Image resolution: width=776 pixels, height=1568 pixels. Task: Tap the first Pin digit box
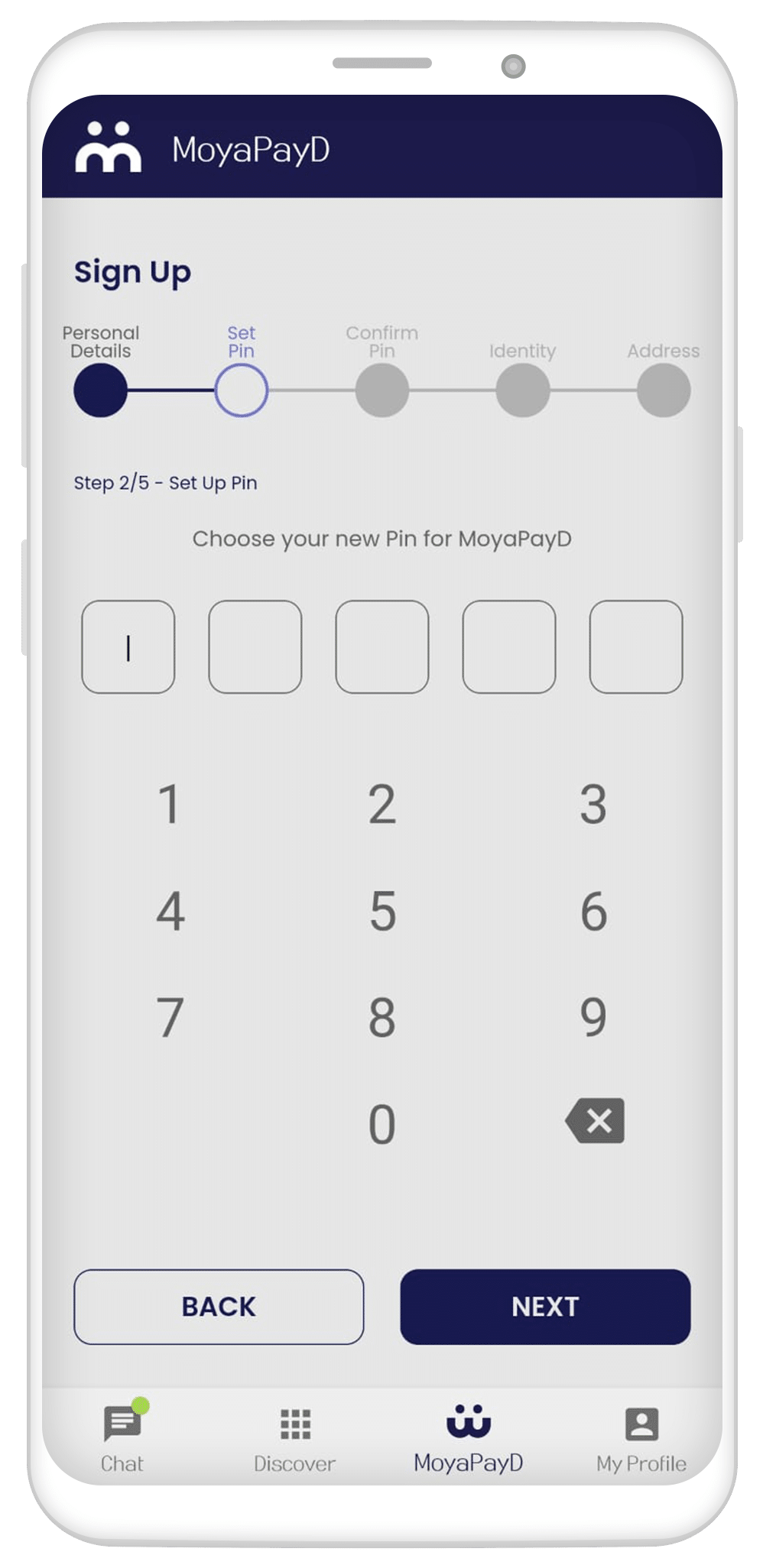click(x=128, y=646)
